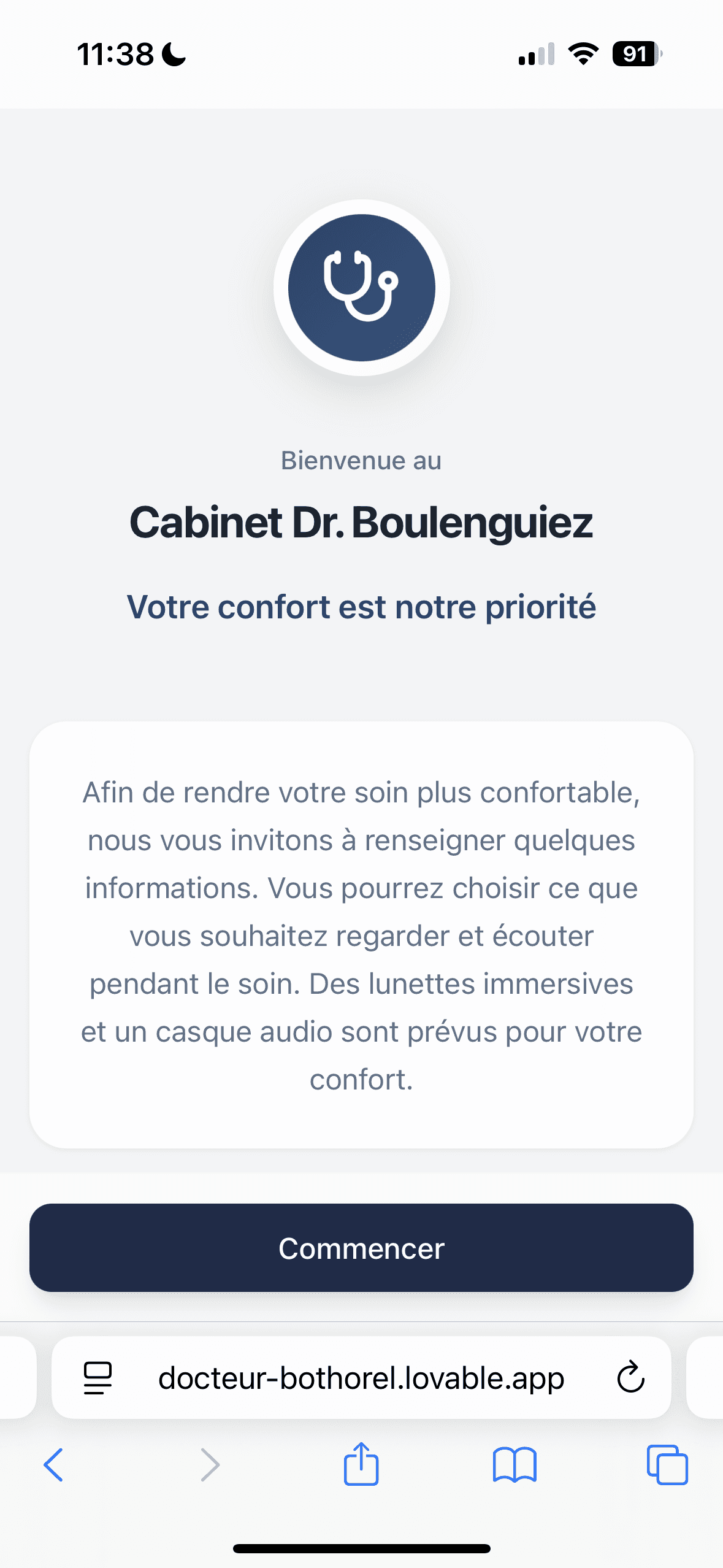Show all open tabs
The height and width of the screenshot is (1568, 723).
[667, 1465]
